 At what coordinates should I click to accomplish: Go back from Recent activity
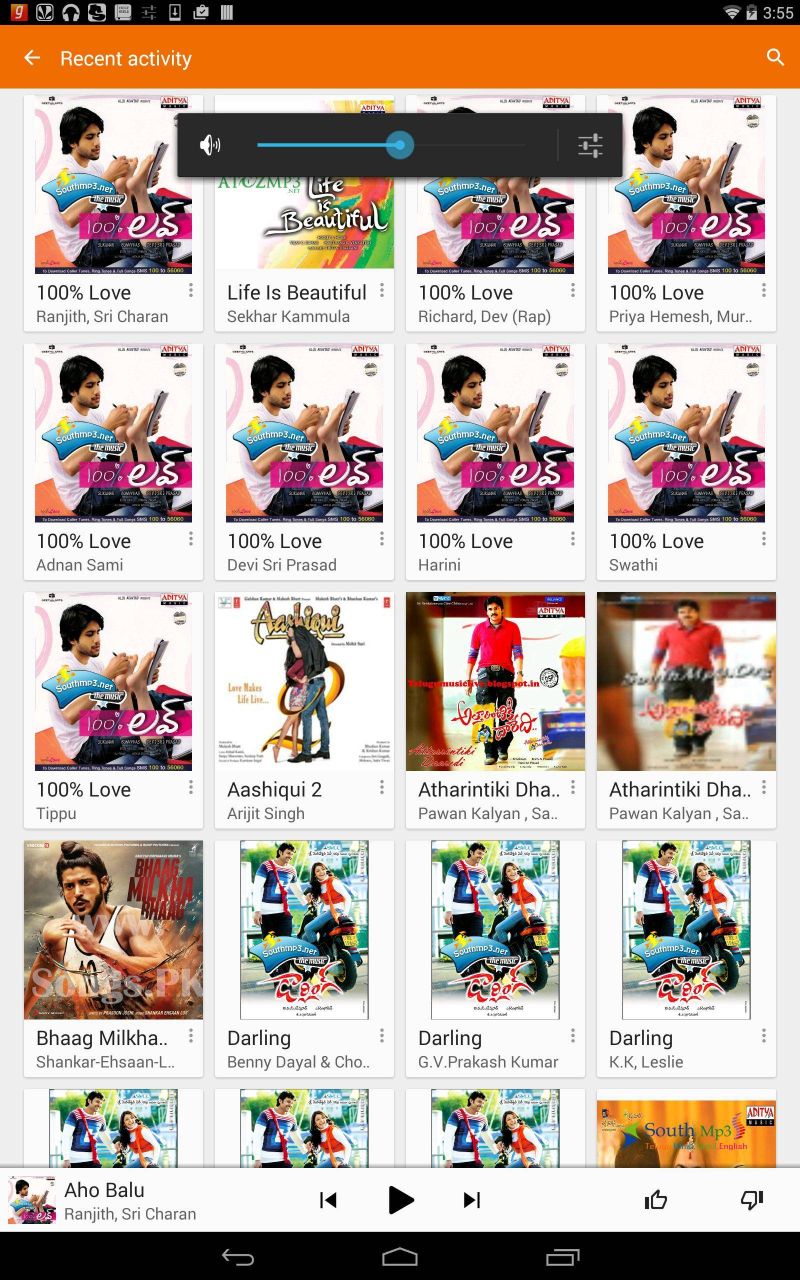pyautogui.click(x=32, y=58)
